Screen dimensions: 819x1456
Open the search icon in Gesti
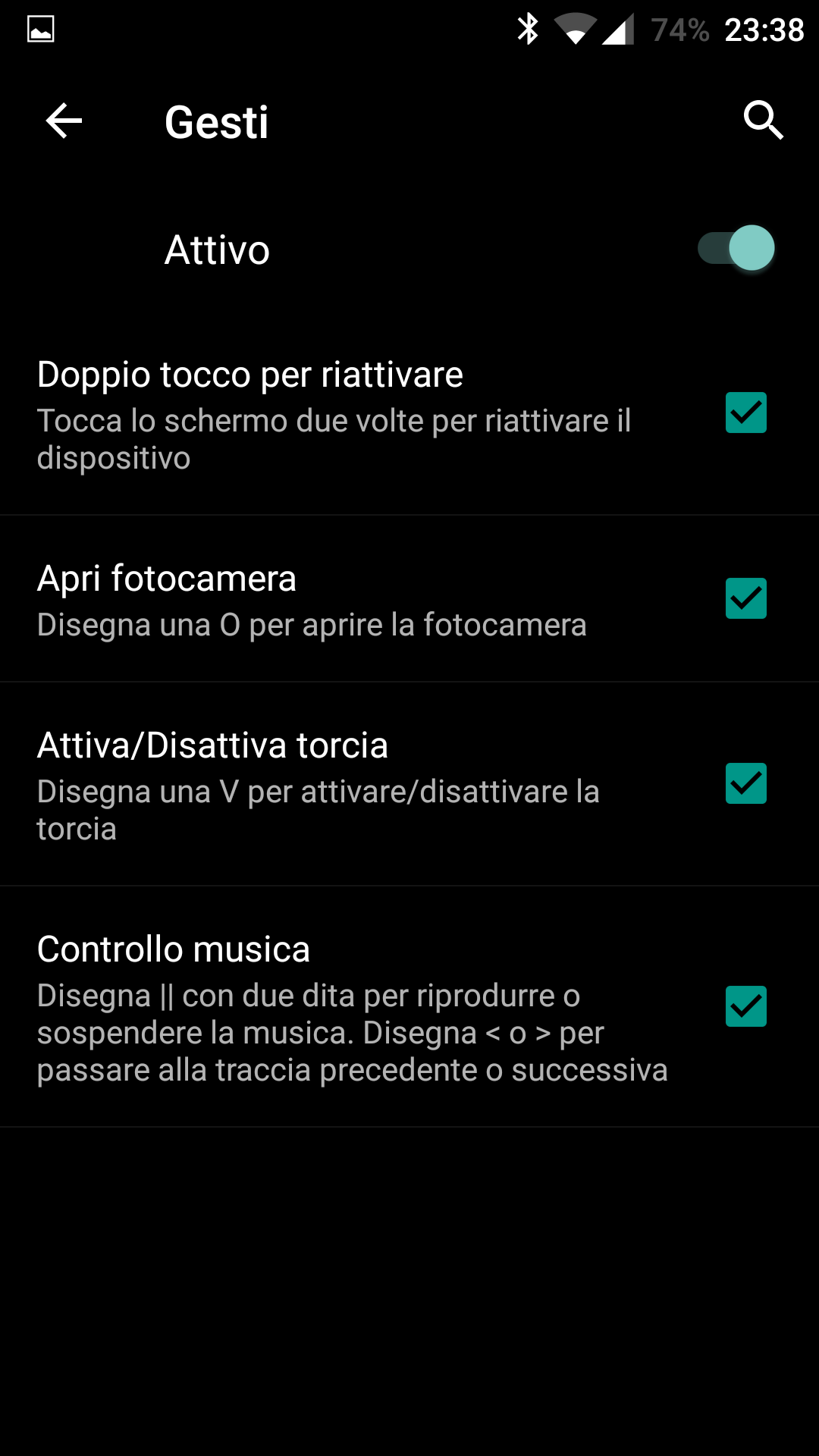point(763,121)
